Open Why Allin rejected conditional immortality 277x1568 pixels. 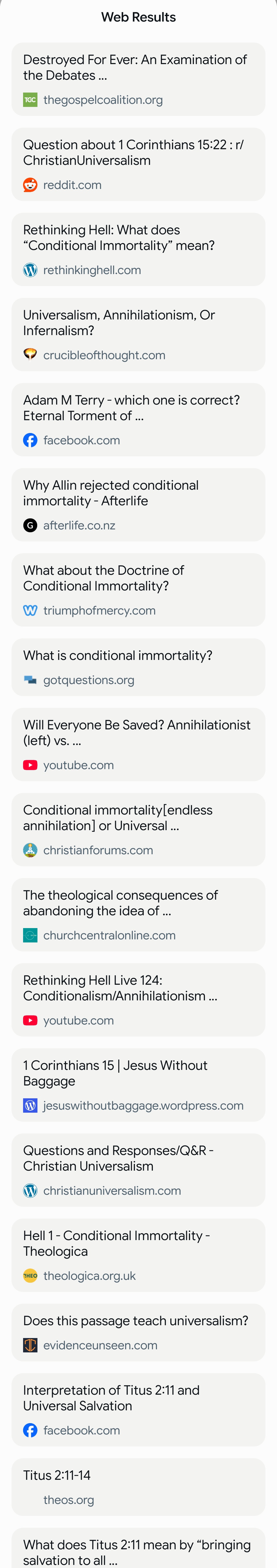(138, 505)
